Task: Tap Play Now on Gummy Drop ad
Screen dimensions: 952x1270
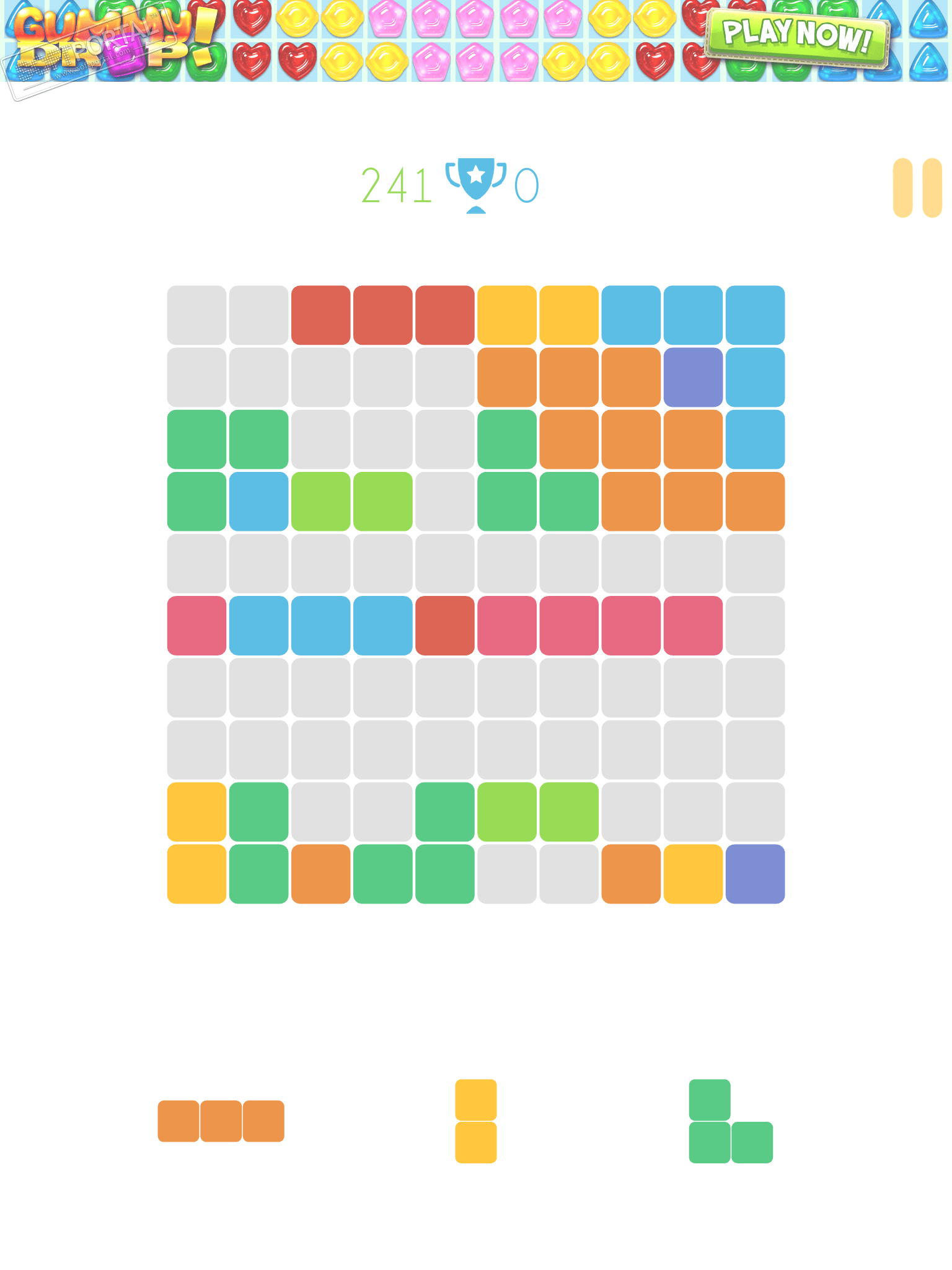Action: pos(797,37)
